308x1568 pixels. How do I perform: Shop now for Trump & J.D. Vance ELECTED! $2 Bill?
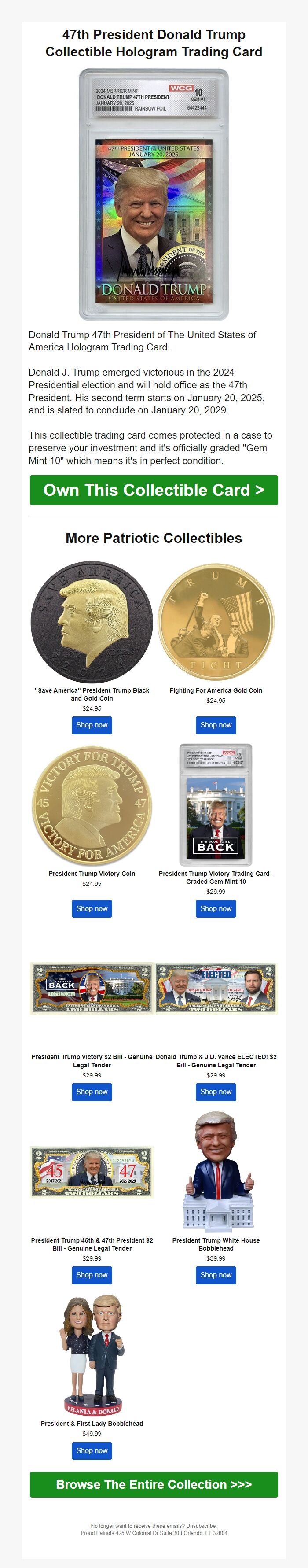click(x=216, y=1092)
